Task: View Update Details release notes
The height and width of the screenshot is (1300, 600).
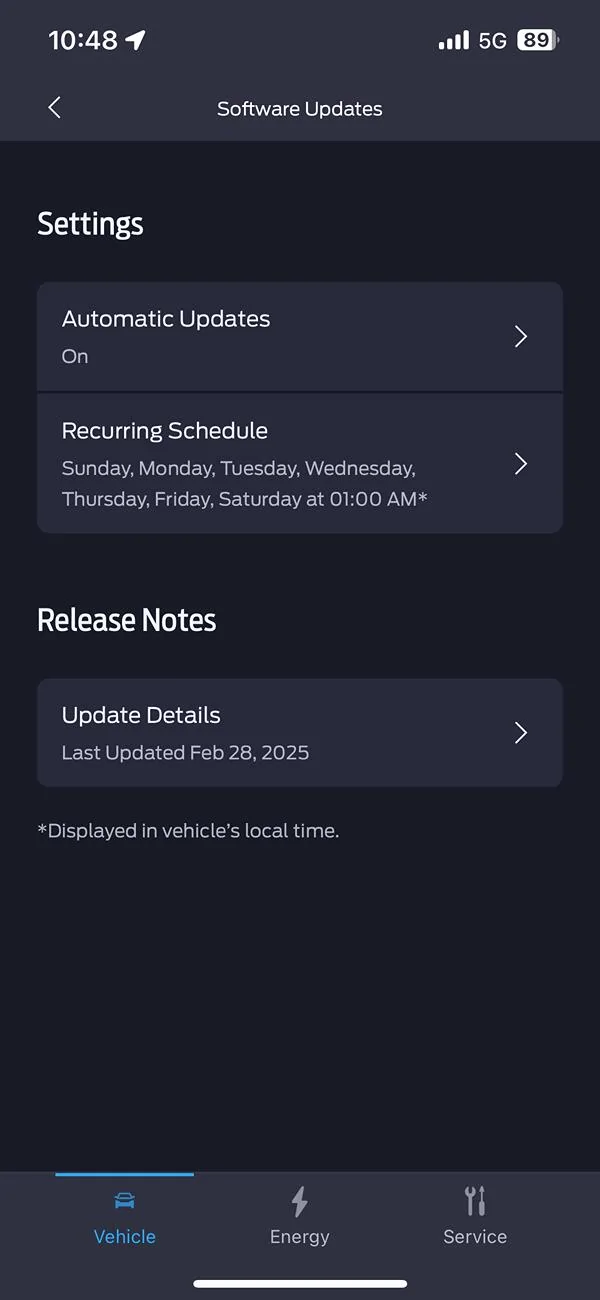Action: pos(300,733)
